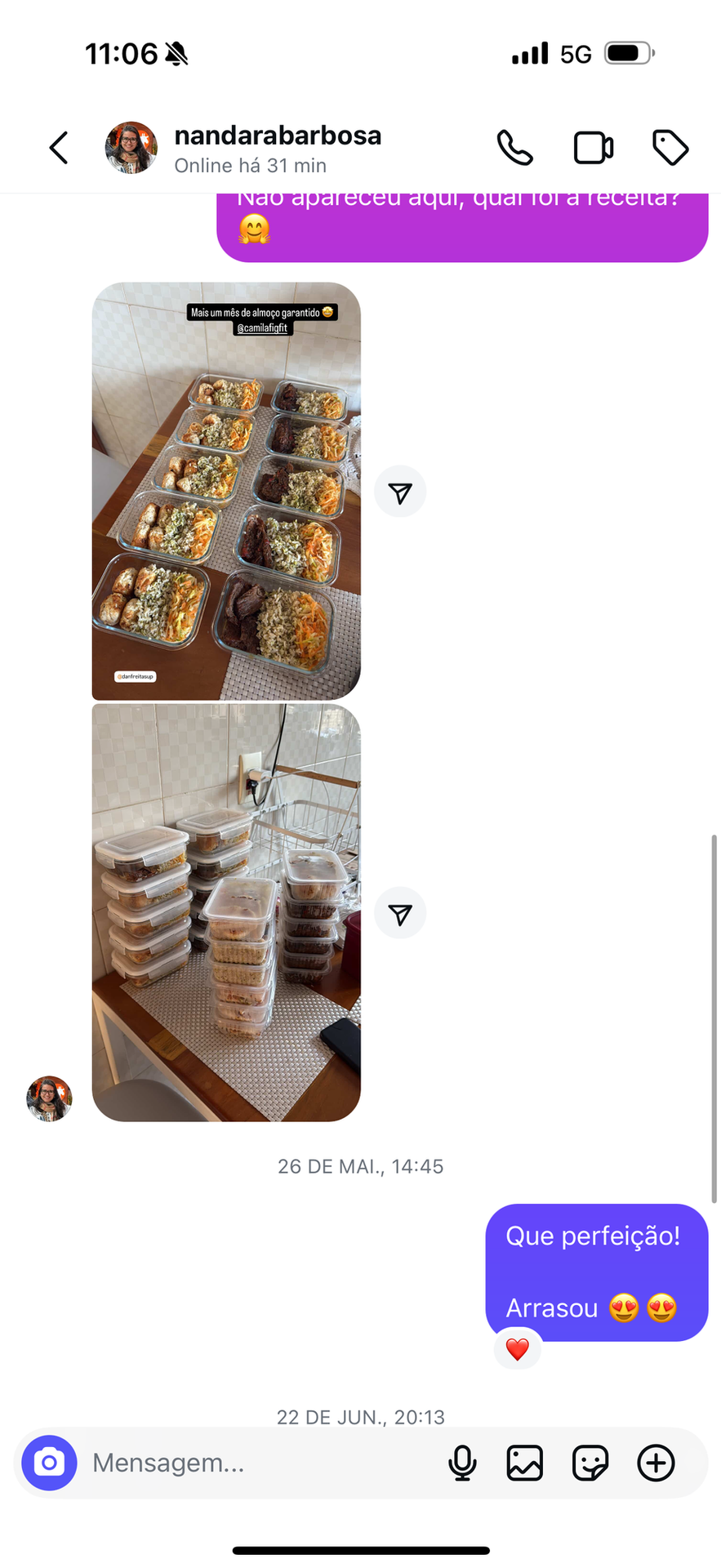
Task: Go back to the inbox list
Action: click(x=59, y=148)
